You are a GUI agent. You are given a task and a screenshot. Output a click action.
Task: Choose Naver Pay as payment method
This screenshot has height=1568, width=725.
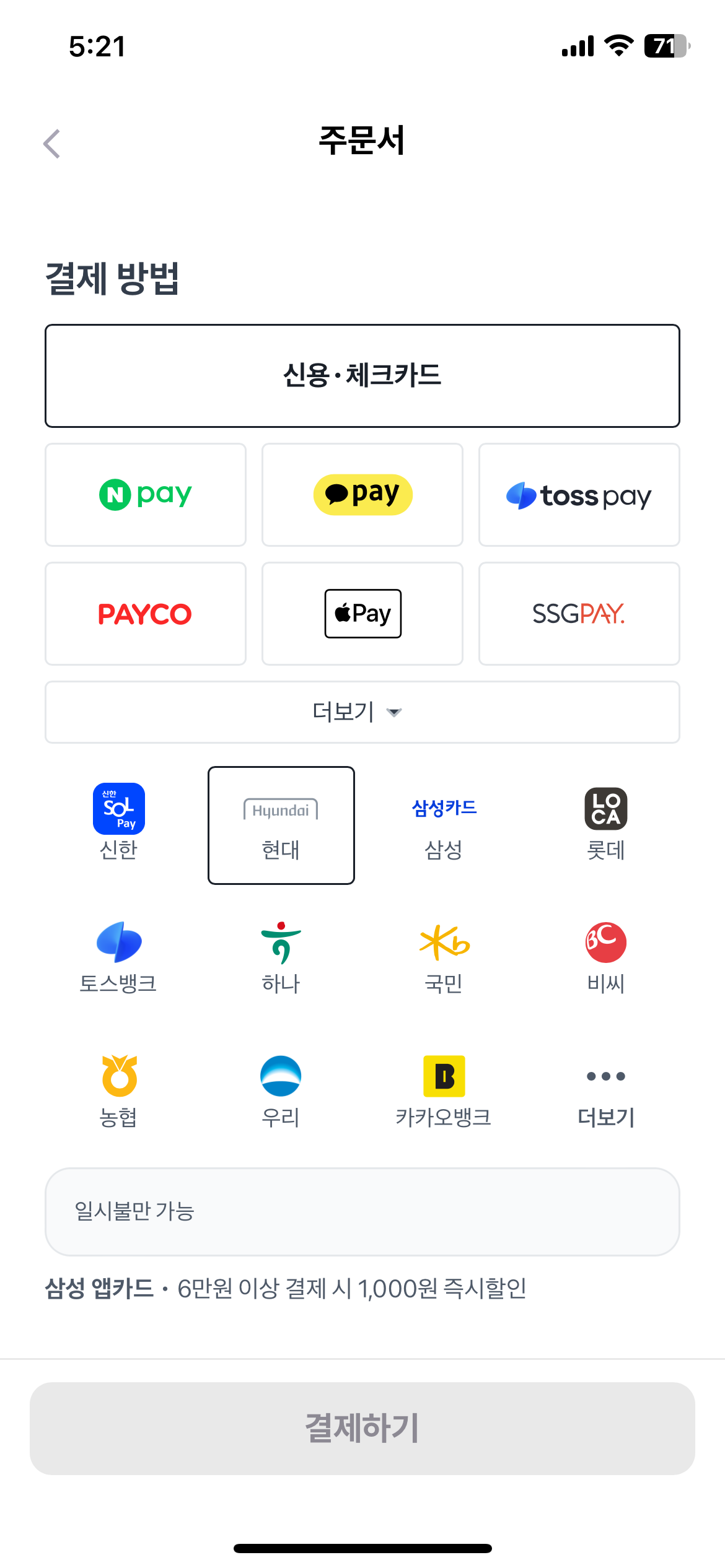click(x=146, y=495)
